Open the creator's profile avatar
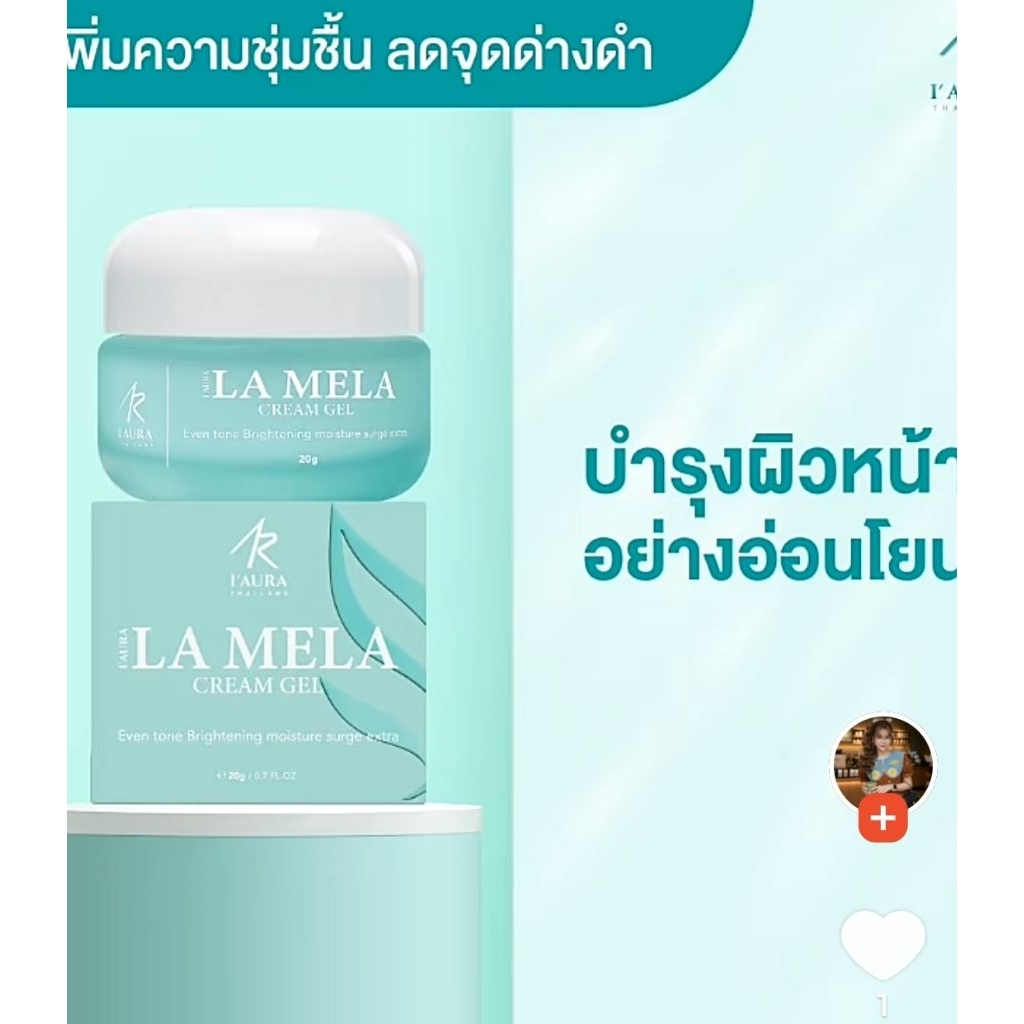Viewport: 1024px width, 1024px height. tap(883, 765)
